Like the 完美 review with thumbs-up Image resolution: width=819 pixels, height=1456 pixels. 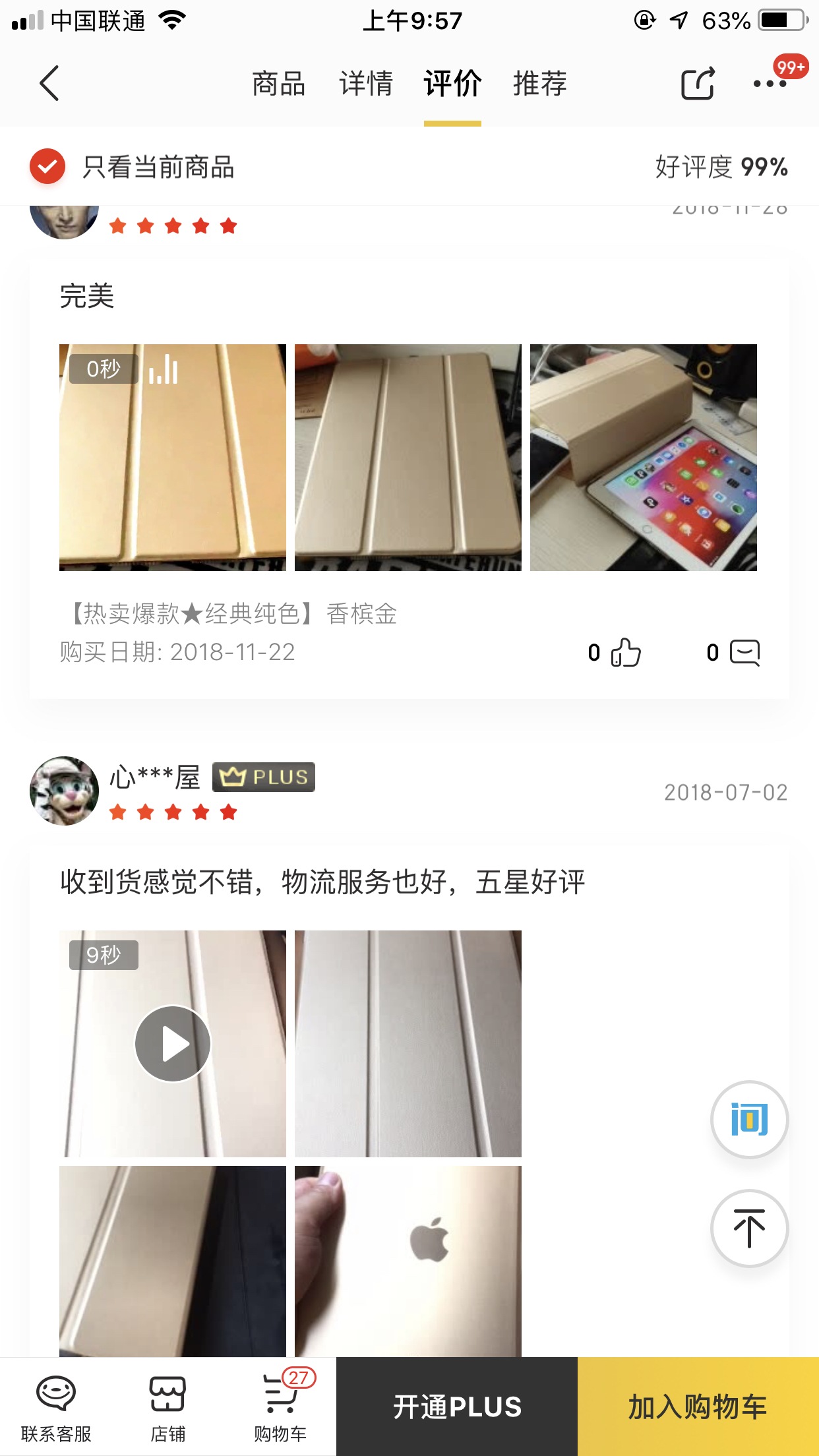click(x=625, y=653)
